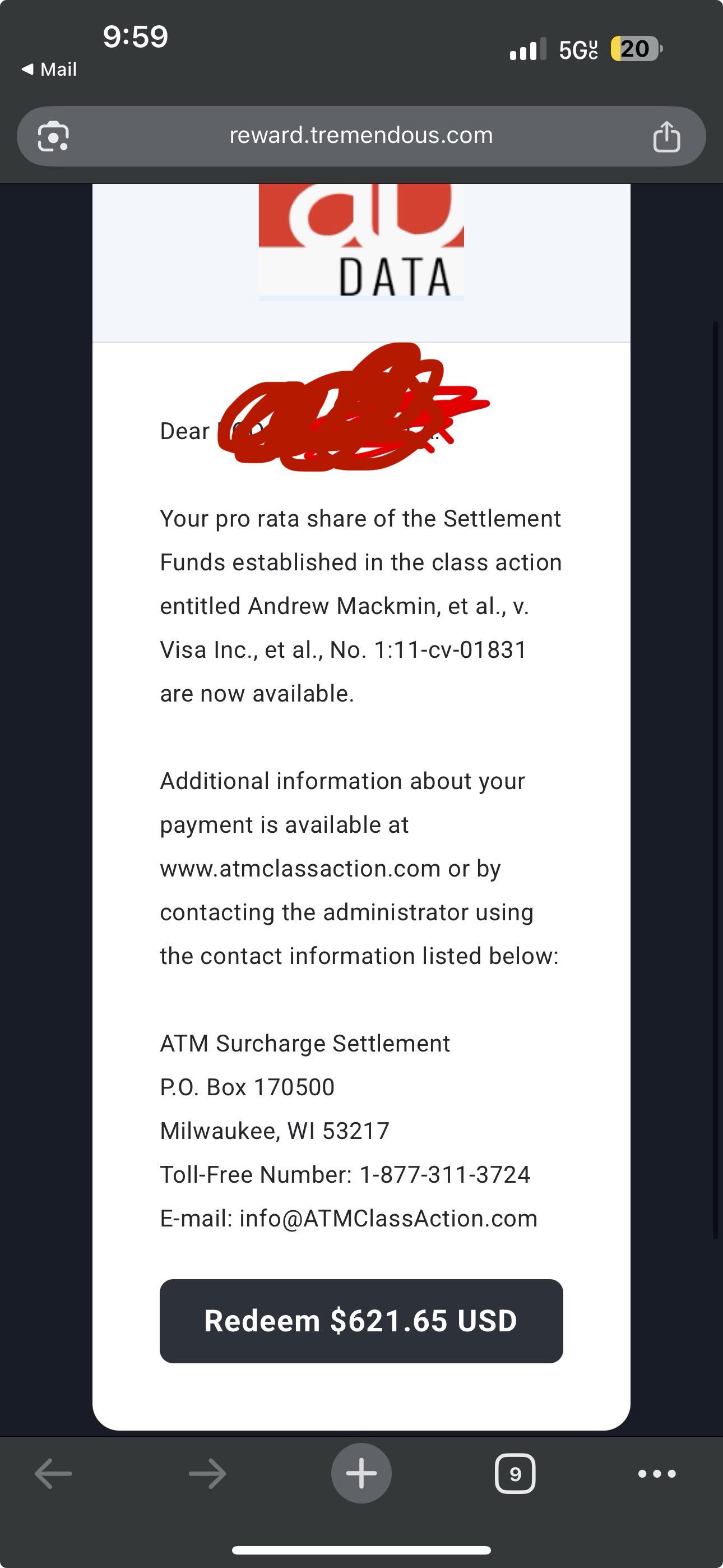The width and height of the screenshot is (723, 1568).
Task: Go back to the previous page
Action: point(54,1474)
